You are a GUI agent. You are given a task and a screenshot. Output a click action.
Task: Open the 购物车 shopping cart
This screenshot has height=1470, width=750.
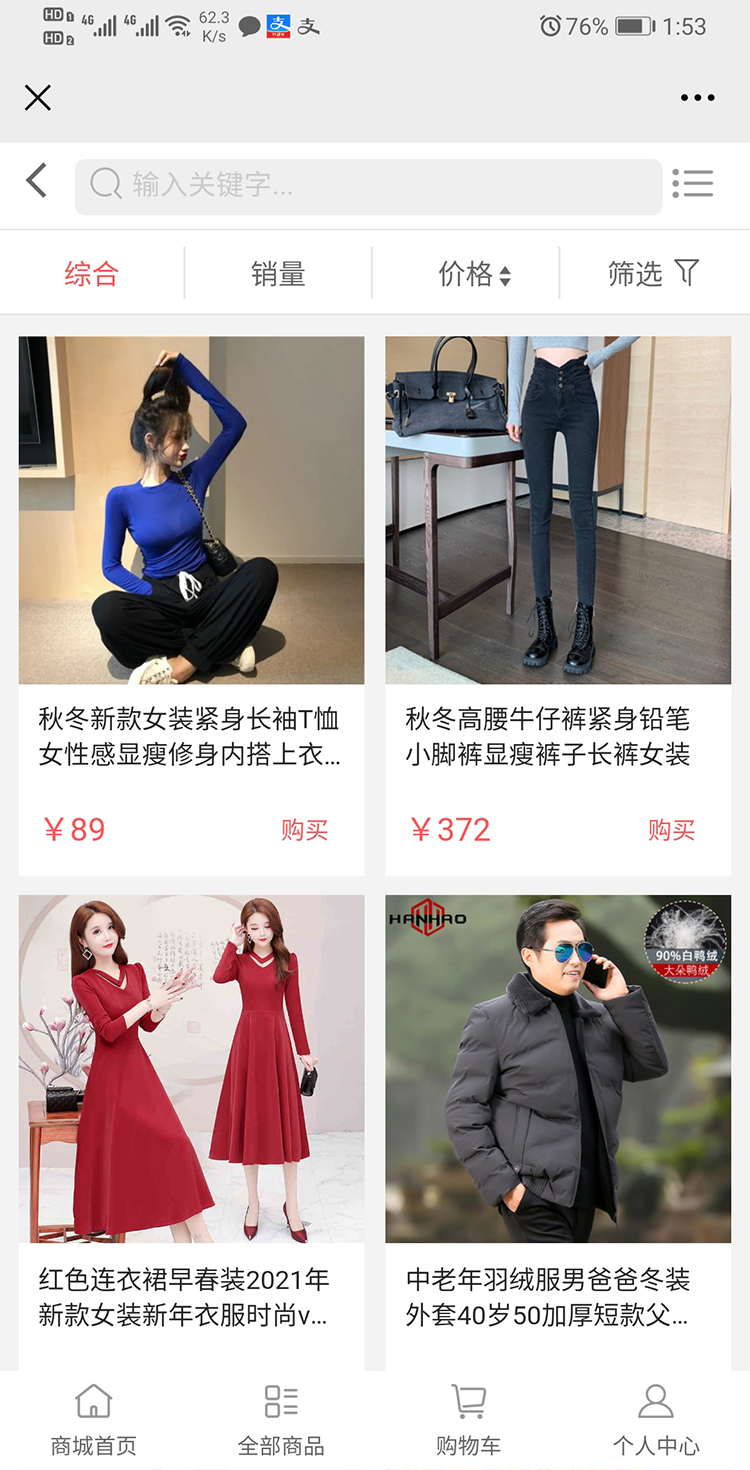coord(468,1419)
